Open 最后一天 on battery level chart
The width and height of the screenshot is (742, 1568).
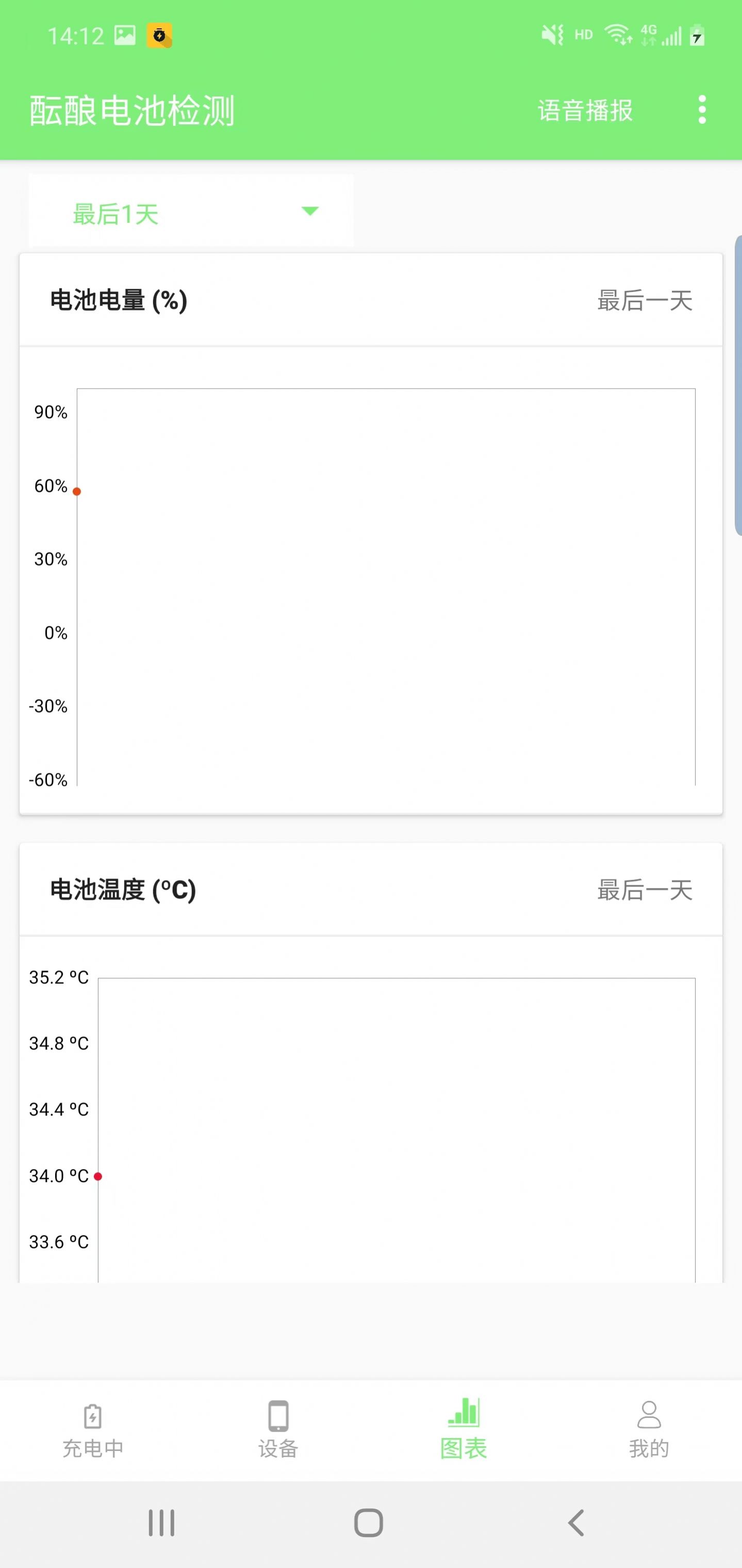(644, 301)
